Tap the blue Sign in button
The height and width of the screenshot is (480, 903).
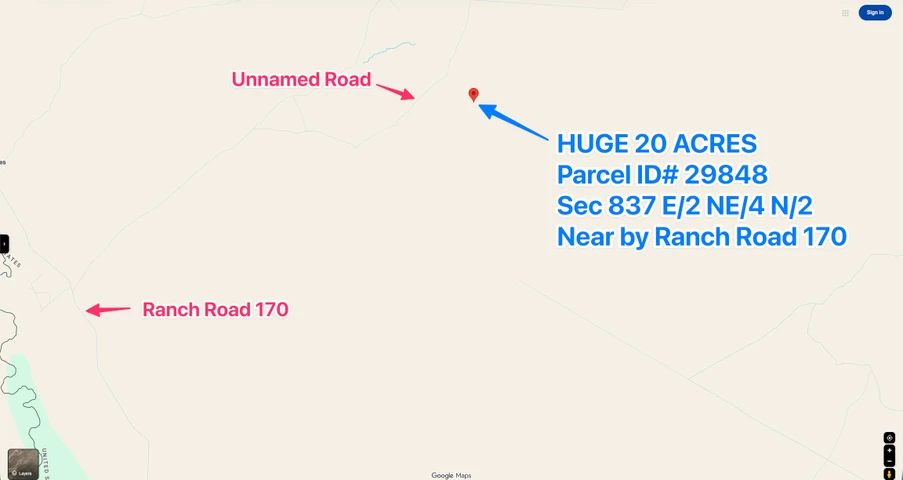[x=875, y=13]
